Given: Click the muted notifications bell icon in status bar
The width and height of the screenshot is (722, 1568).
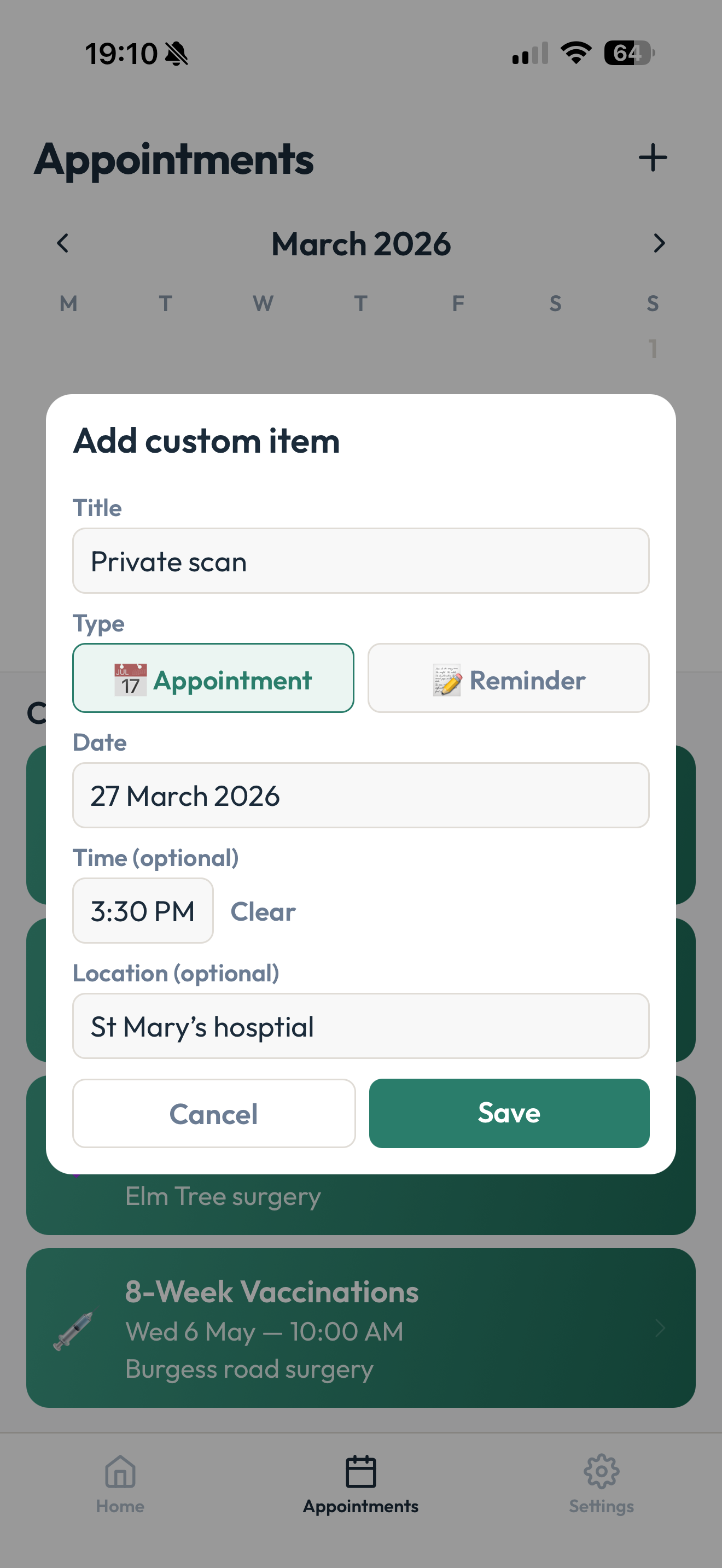Looking at the screenshot, I should (x=176, y=54).
